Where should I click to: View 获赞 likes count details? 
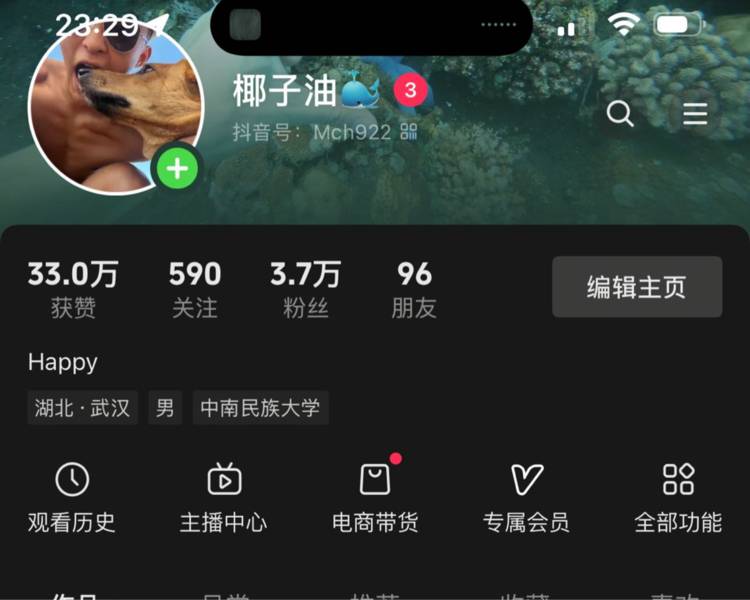click(x=73, y=289)
